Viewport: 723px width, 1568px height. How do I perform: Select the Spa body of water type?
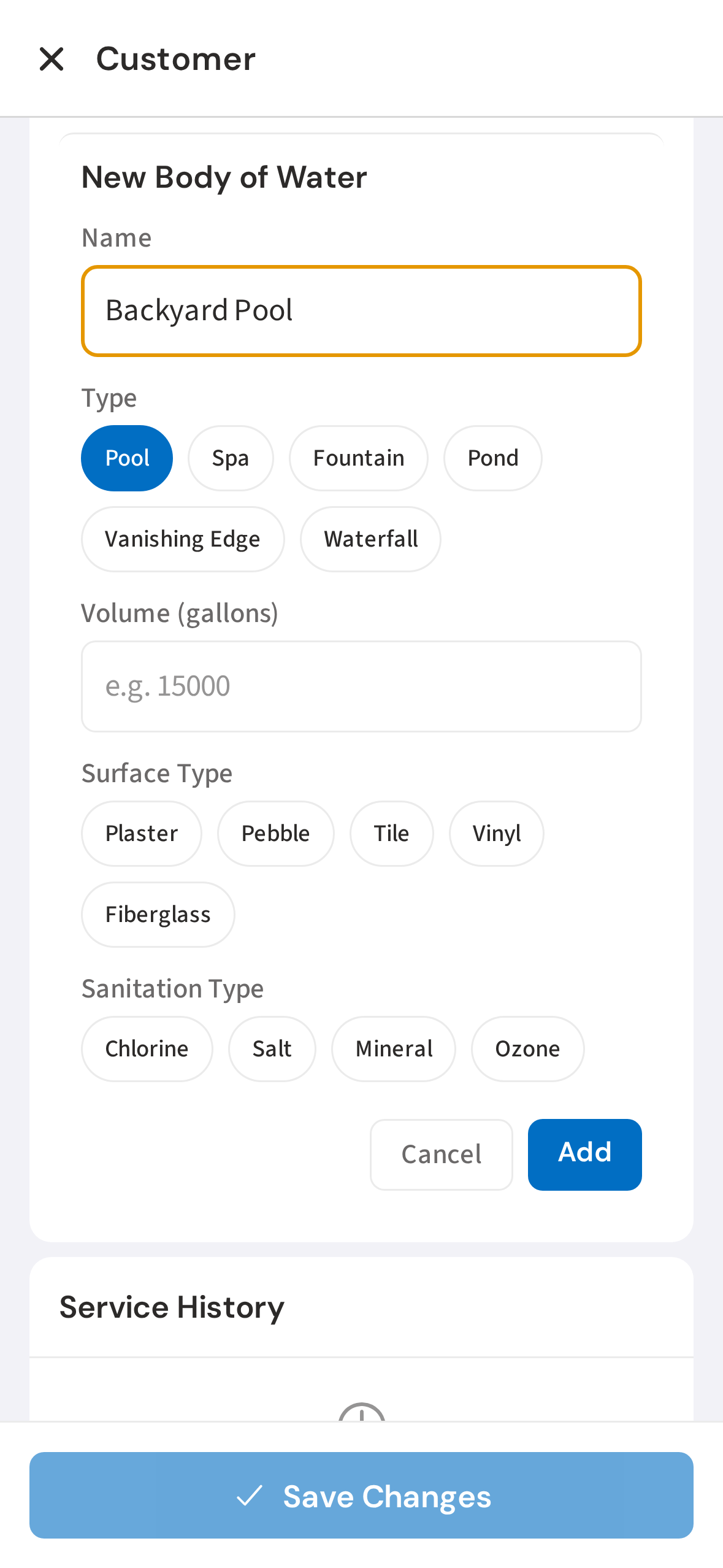231,458
